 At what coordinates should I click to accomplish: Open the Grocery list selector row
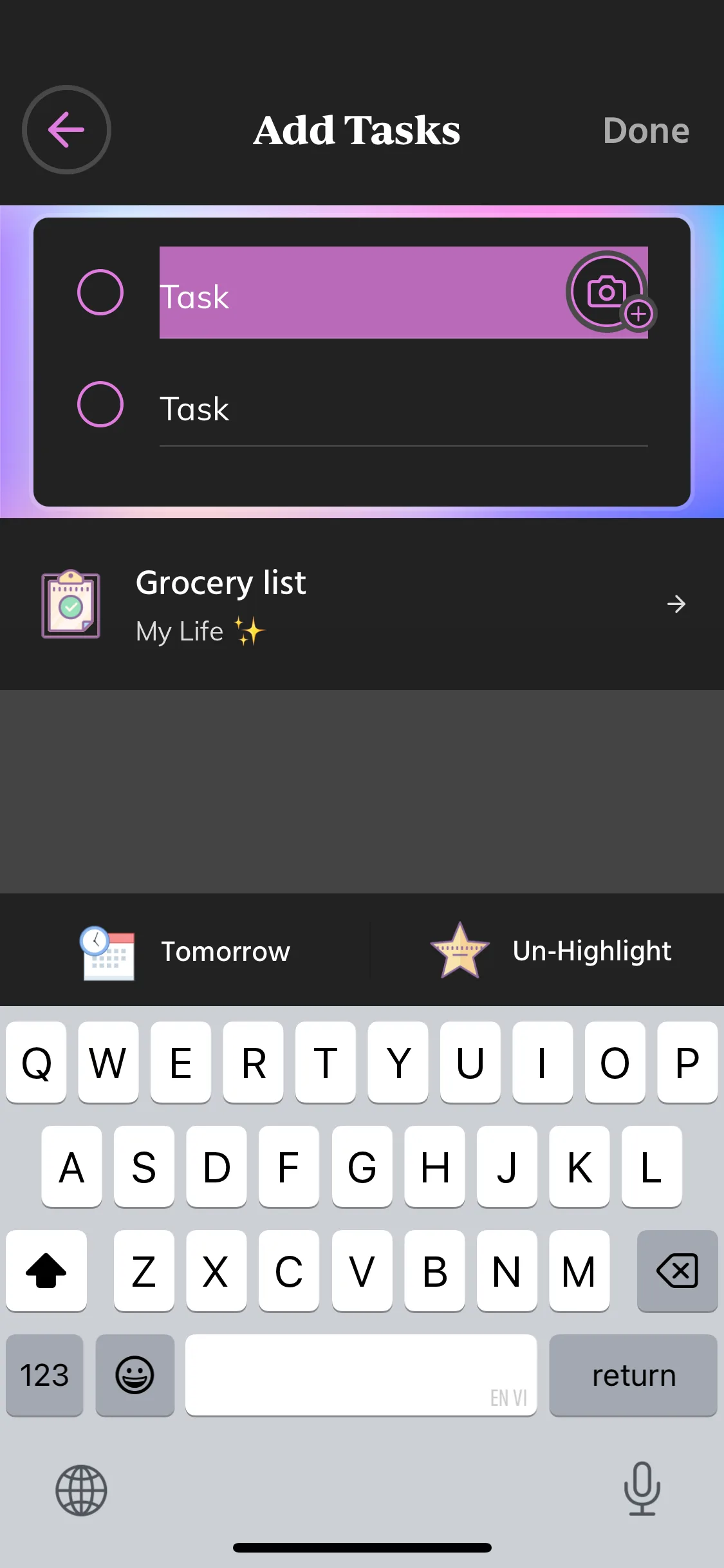click(362, 604)
